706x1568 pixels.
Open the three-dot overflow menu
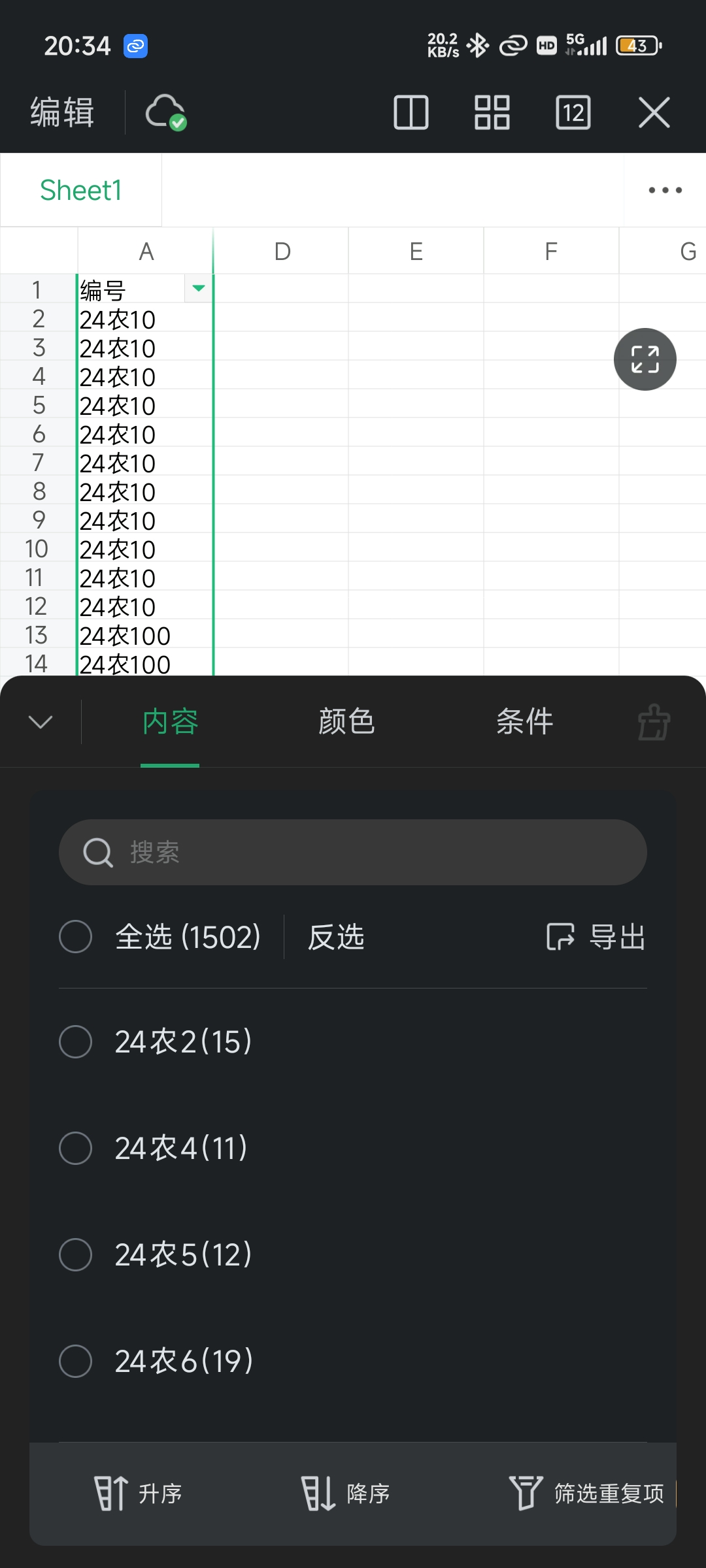(665, 190)
